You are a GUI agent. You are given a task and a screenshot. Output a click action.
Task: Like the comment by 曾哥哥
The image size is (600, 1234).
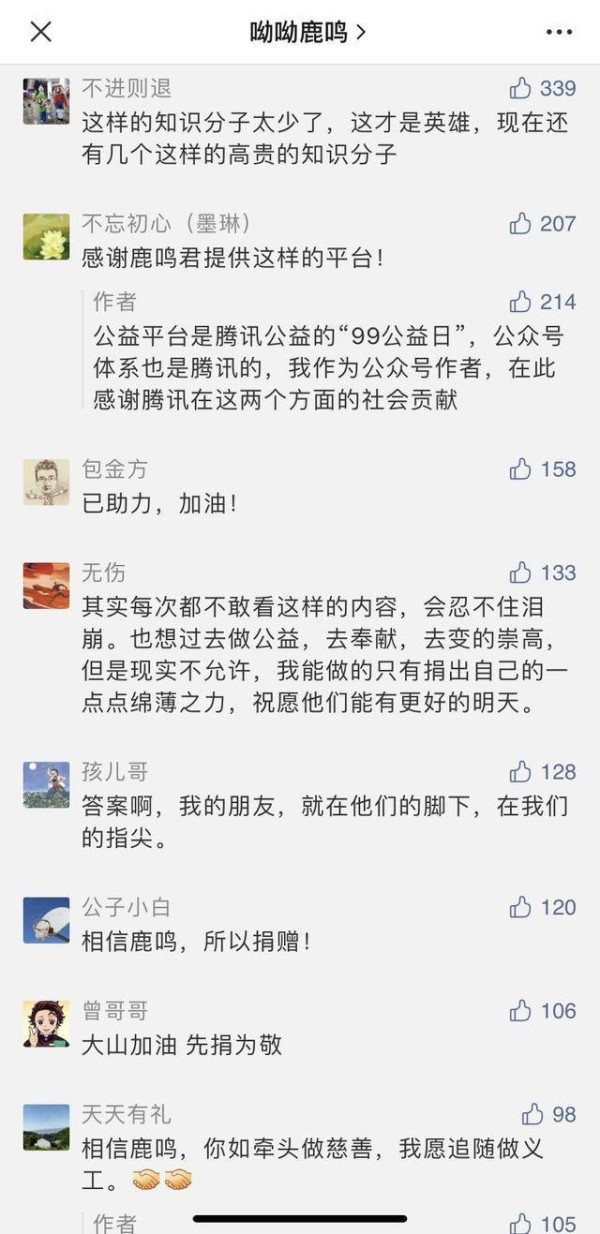click(x=521, y=1011)
